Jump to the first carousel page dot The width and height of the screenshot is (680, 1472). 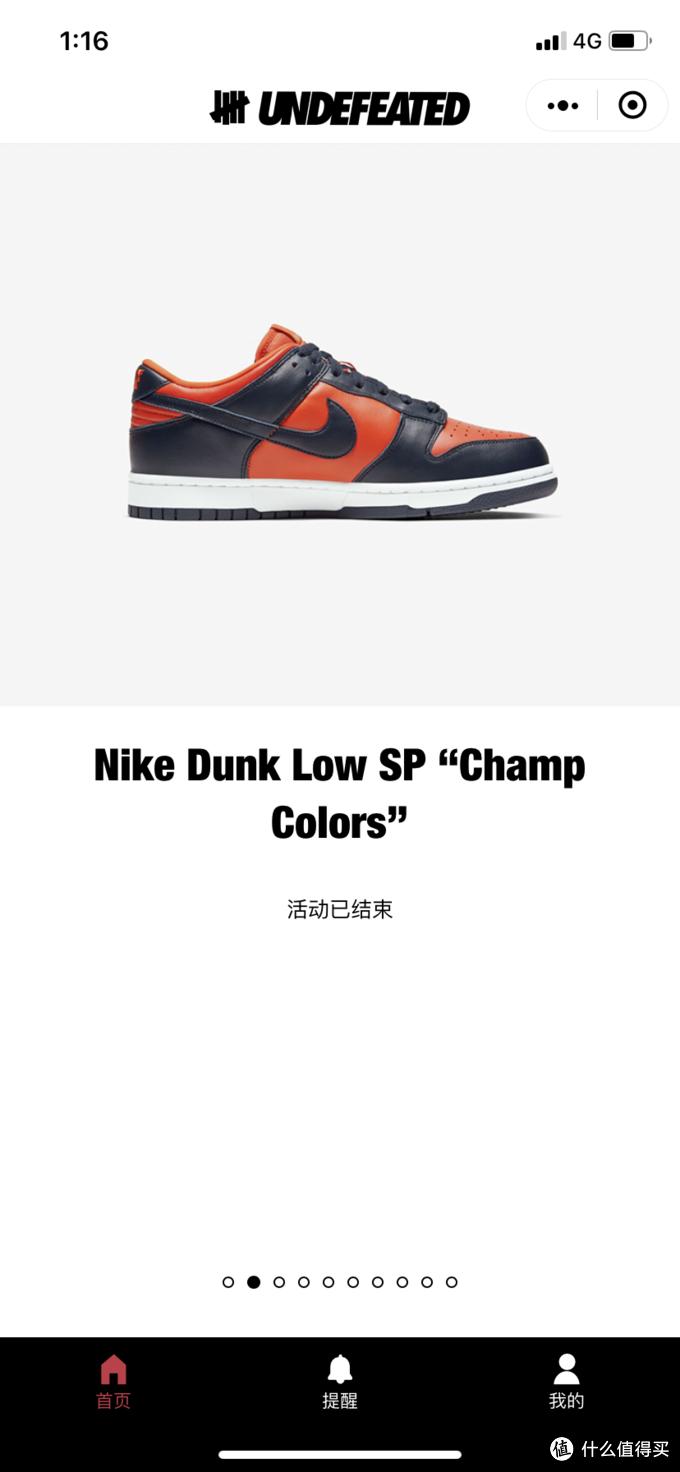click(x=228, y=1282)
